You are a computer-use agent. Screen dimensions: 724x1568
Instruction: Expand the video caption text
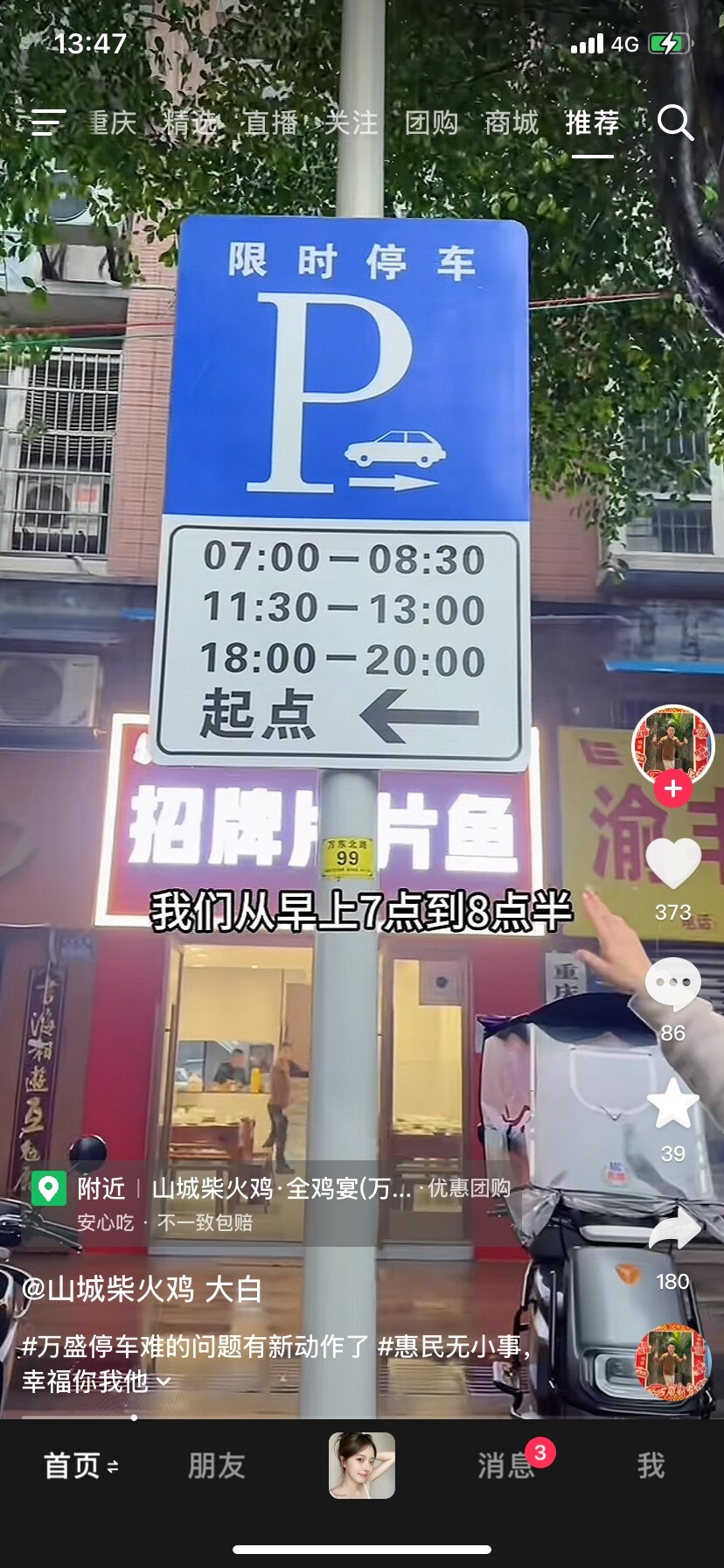pyautogui.click(x=164, y=1382)
